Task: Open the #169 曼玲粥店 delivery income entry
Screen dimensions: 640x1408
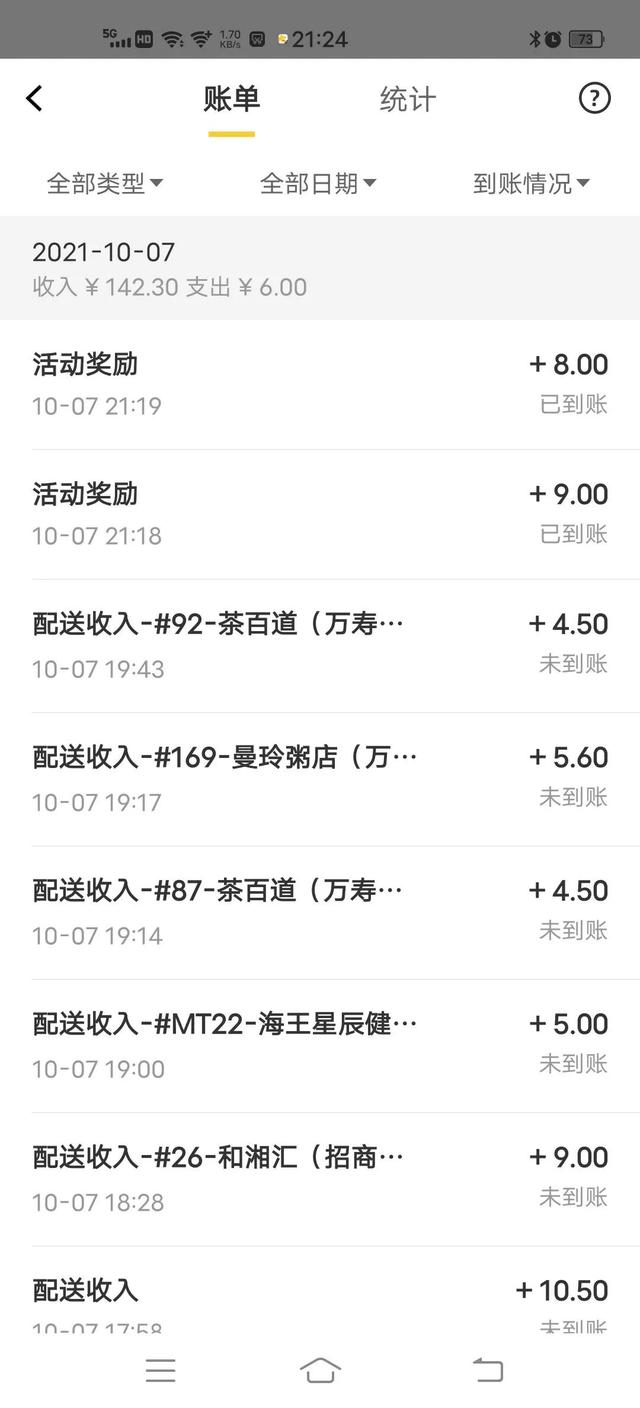Action: pyautogui.click(x=320, y=779)
